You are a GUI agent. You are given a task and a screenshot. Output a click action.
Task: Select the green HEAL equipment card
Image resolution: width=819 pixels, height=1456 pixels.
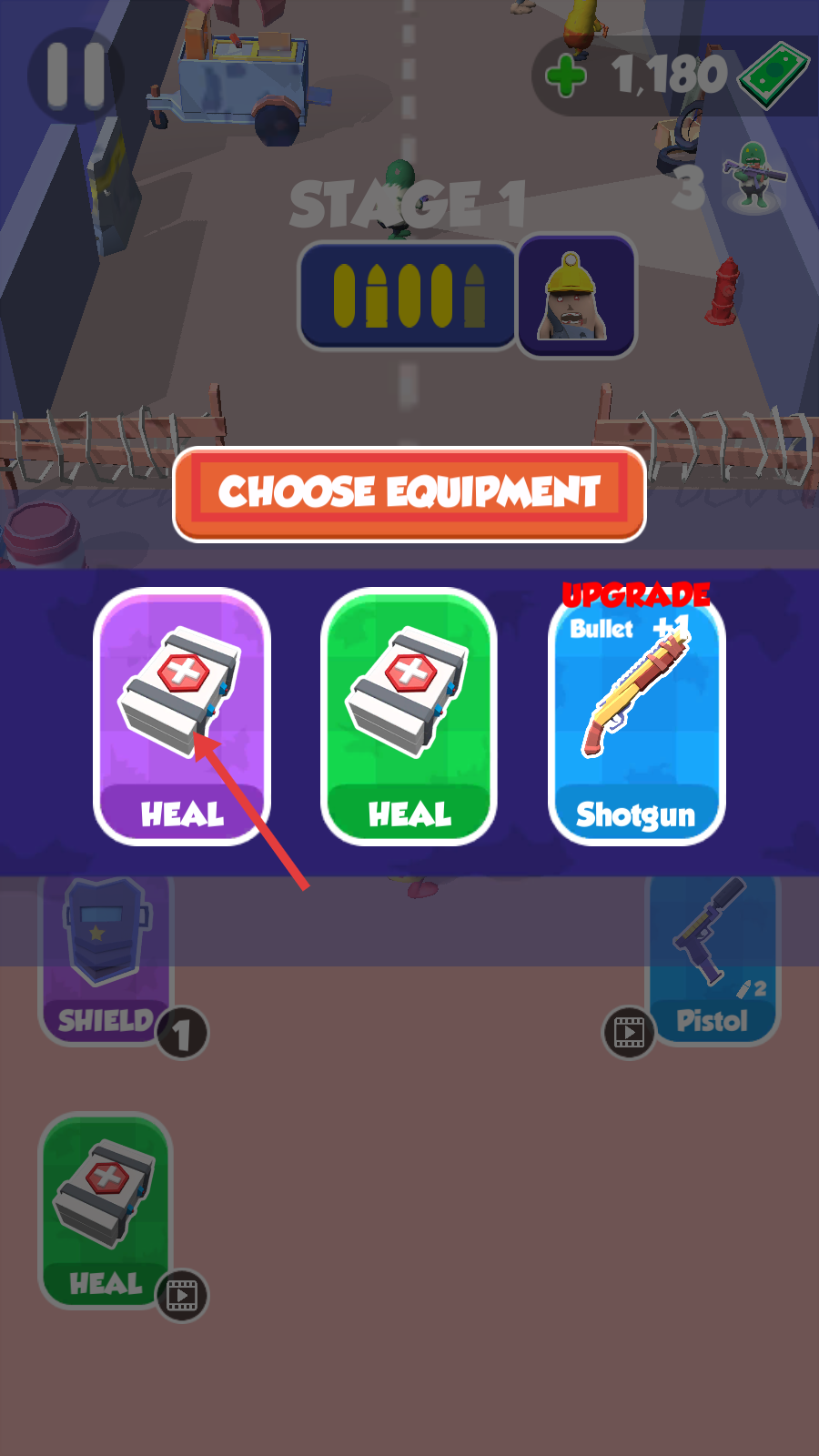coord(409,717)
